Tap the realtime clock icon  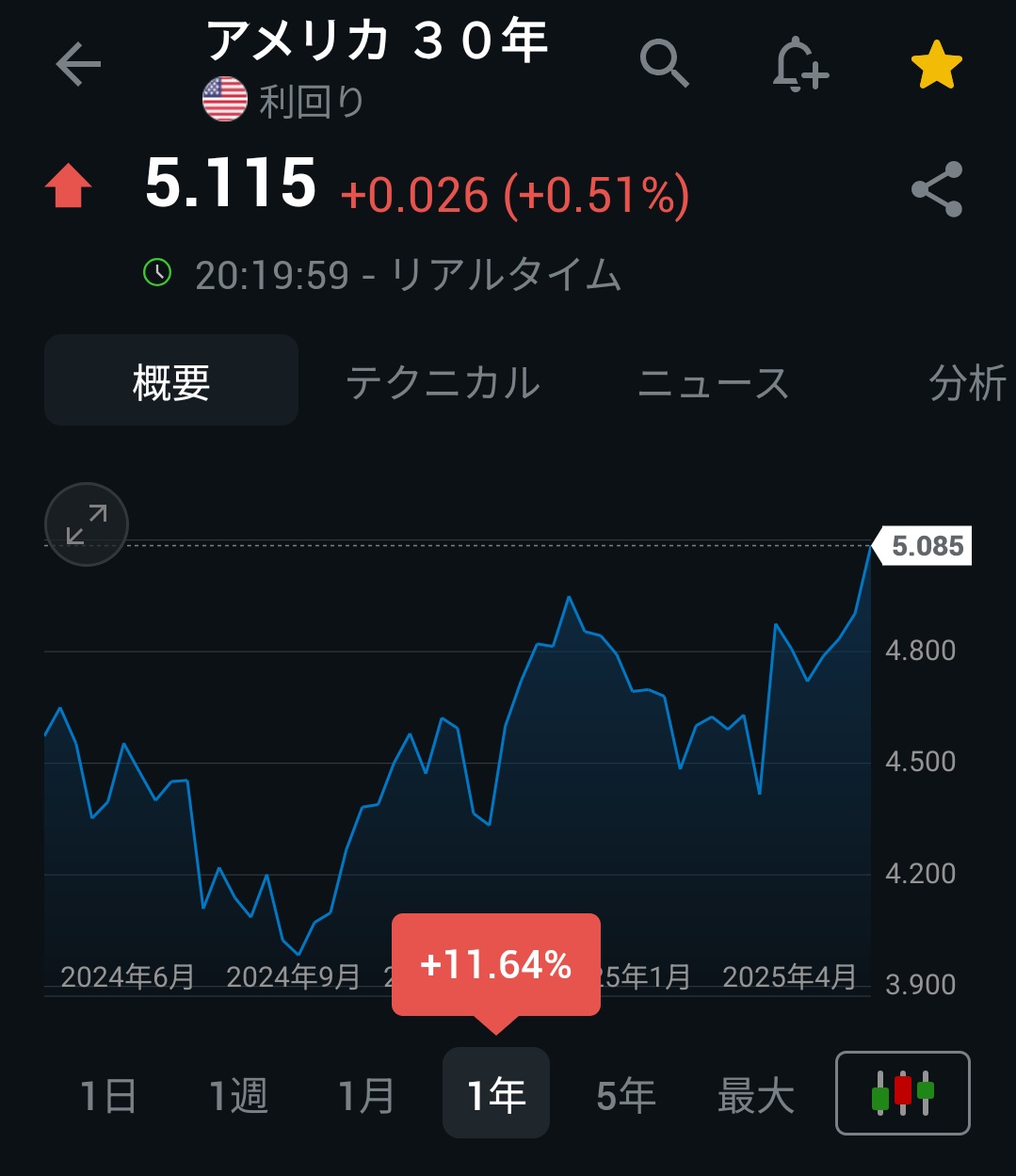[158, 274]
